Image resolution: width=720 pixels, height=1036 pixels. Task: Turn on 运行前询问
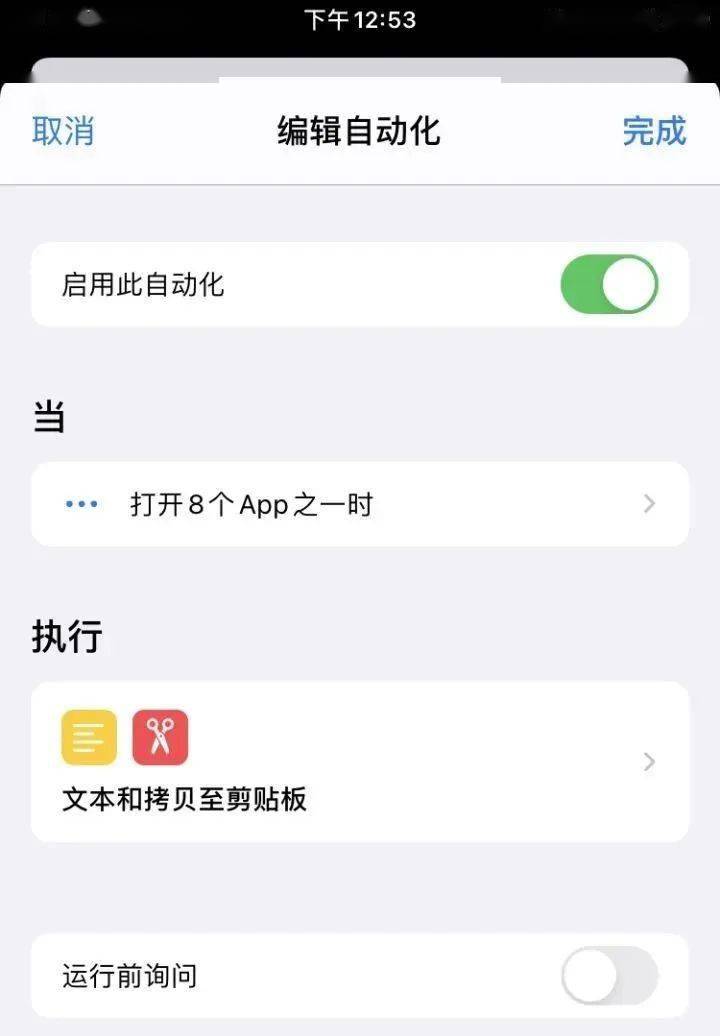609,975
